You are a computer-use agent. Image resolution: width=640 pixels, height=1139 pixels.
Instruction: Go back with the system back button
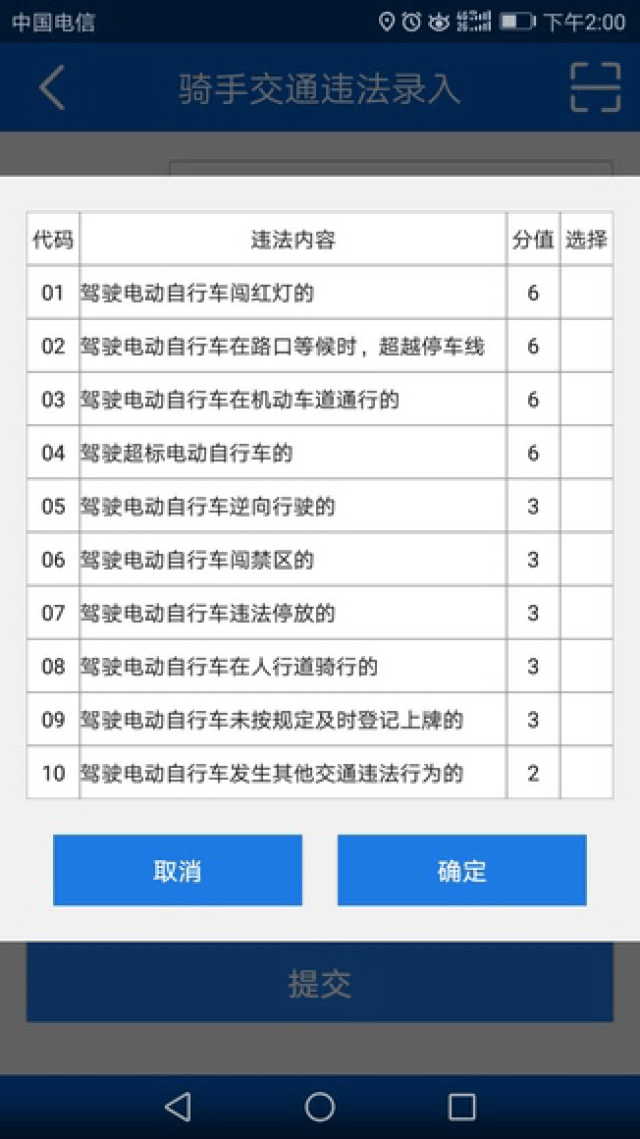(x=178, y=1106)
